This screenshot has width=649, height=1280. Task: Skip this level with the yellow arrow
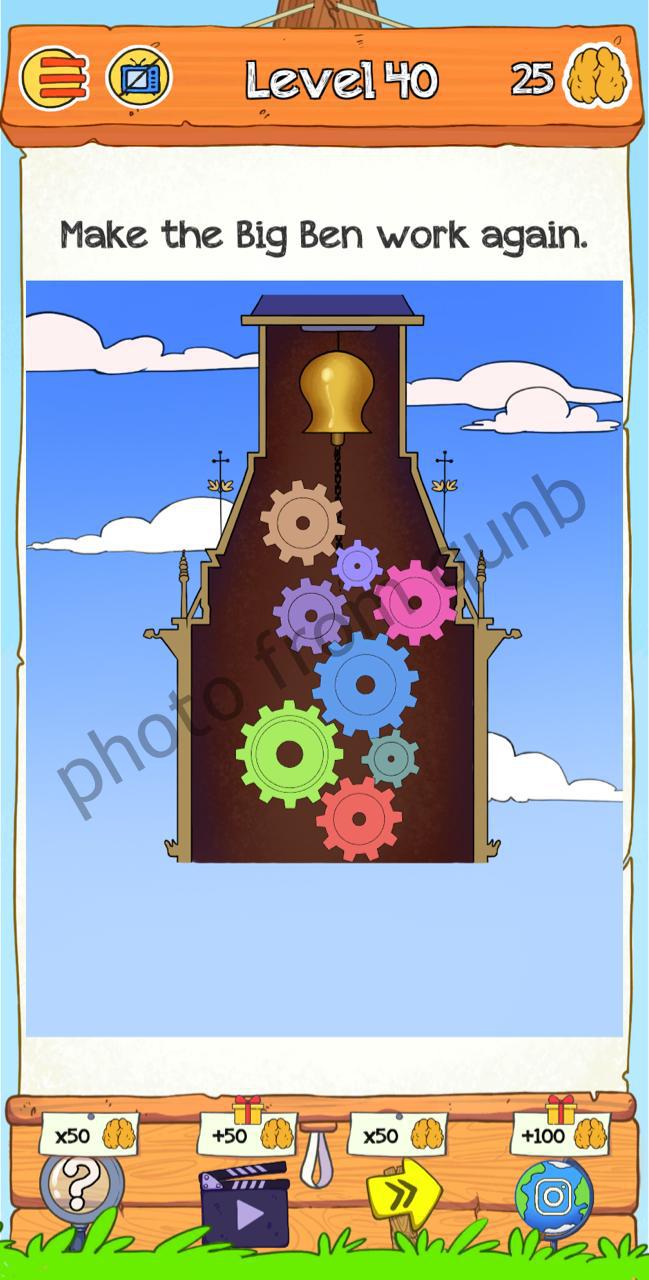pos(403,1192)
